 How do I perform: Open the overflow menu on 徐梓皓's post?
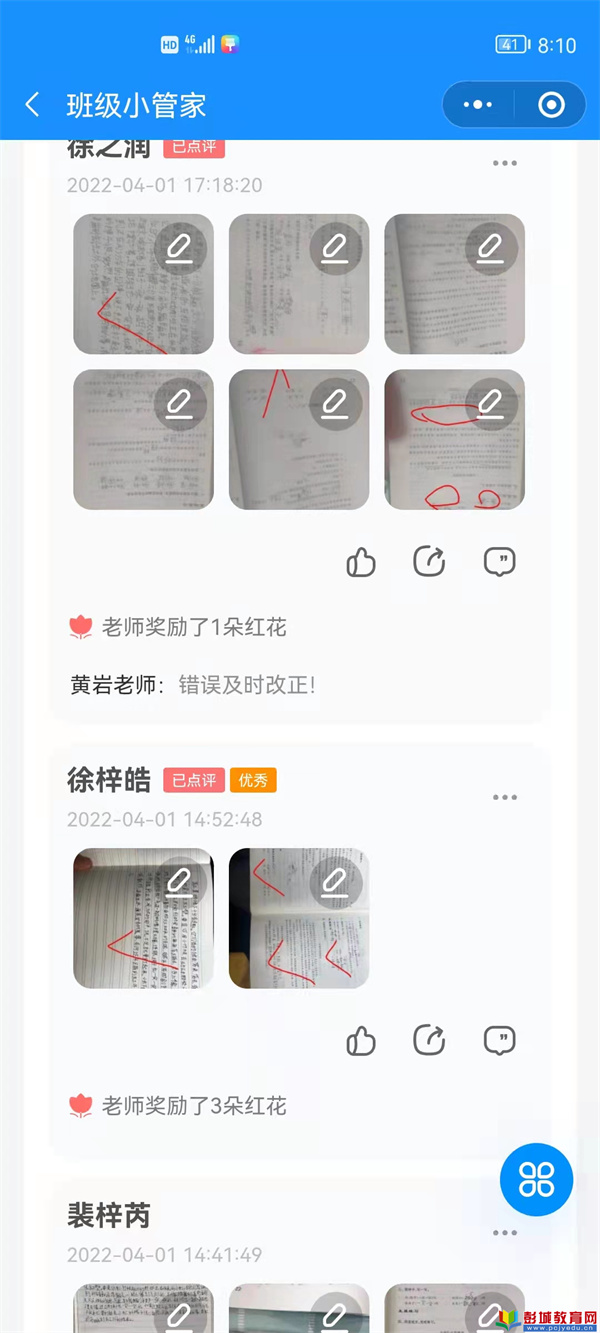click(x=504, y=797)
